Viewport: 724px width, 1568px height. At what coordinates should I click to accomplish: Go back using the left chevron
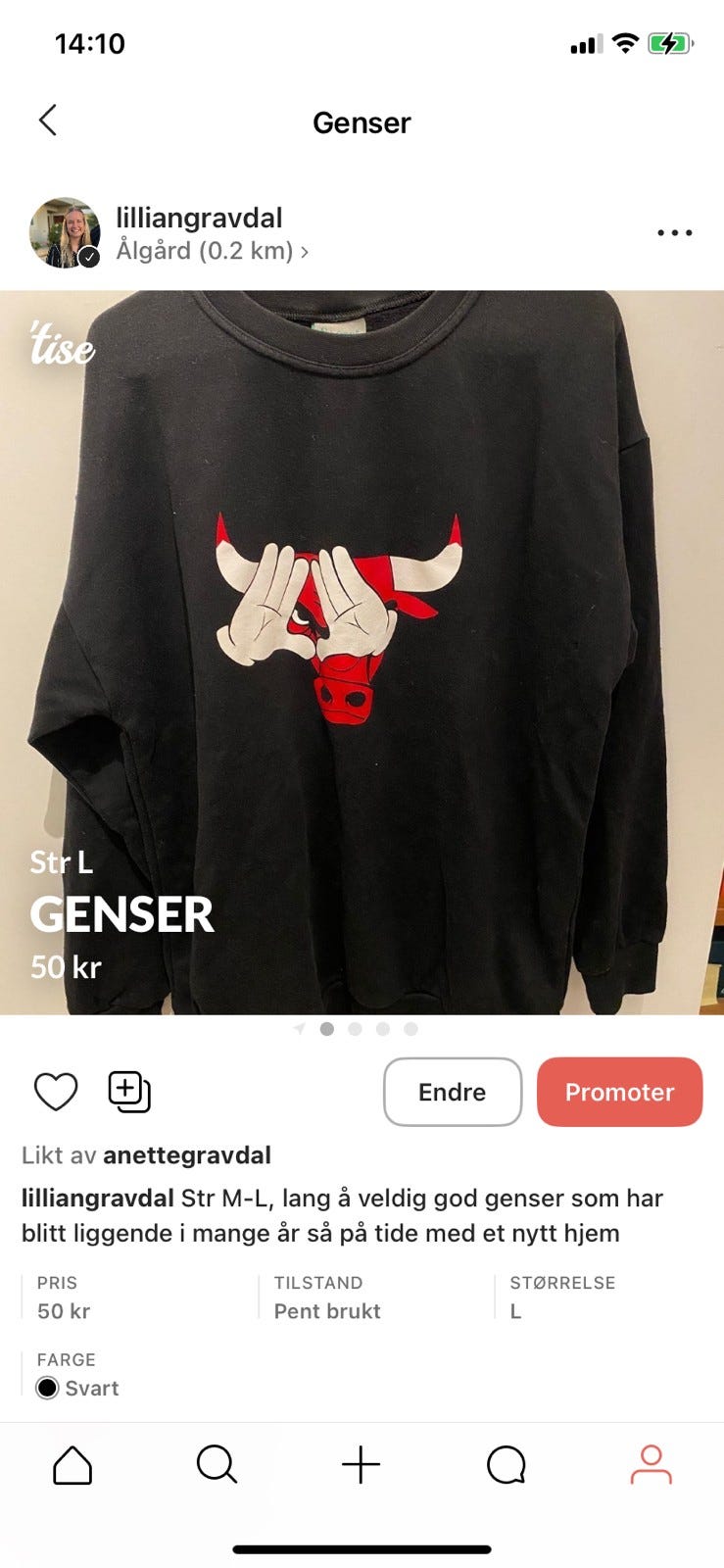point(47,120)
